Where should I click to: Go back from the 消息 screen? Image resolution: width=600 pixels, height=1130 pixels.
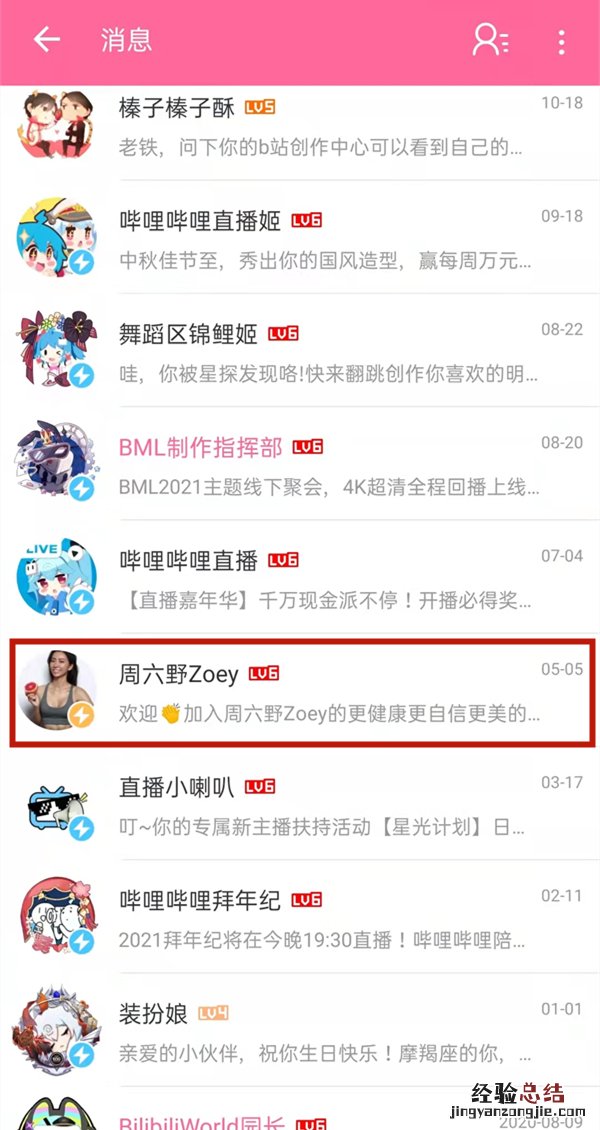click(46, 40)
